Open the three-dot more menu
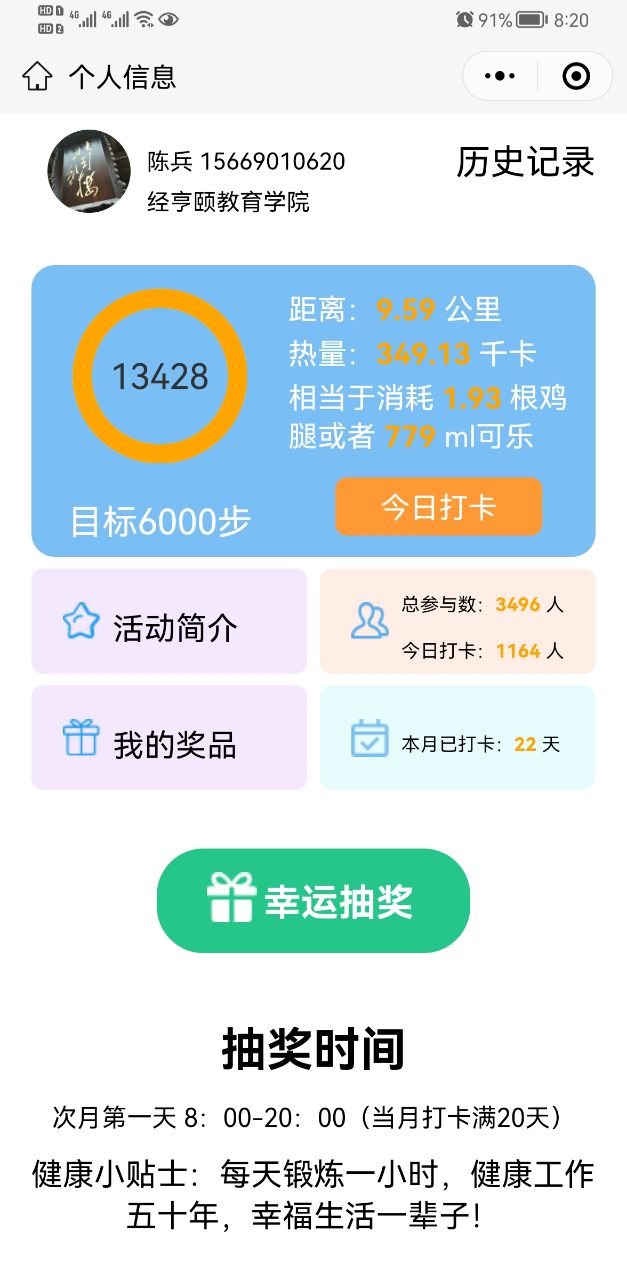Viewport: 627px width, 1280px height. 499,76
